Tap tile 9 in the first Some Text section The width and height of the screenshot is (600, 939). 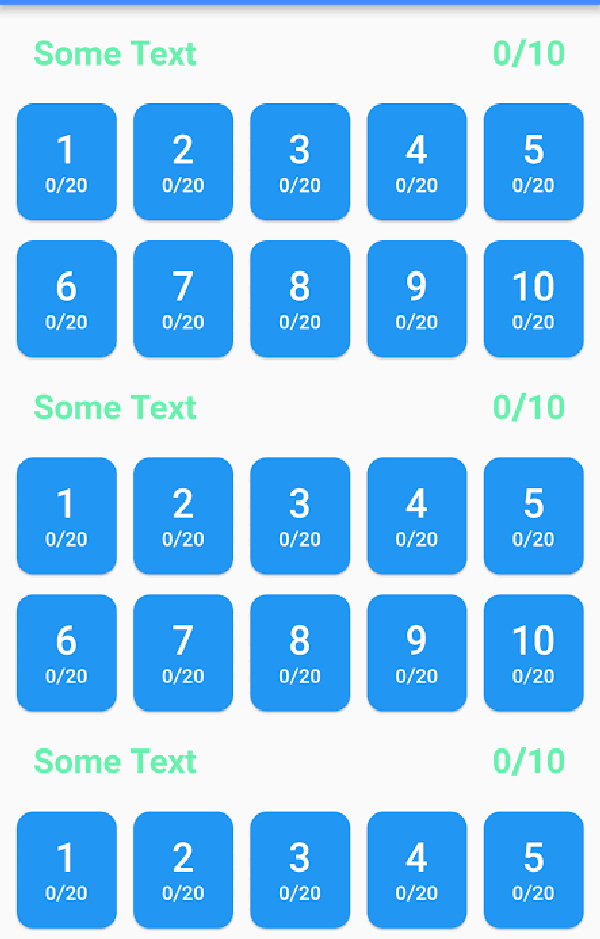[x=416, y=299]
